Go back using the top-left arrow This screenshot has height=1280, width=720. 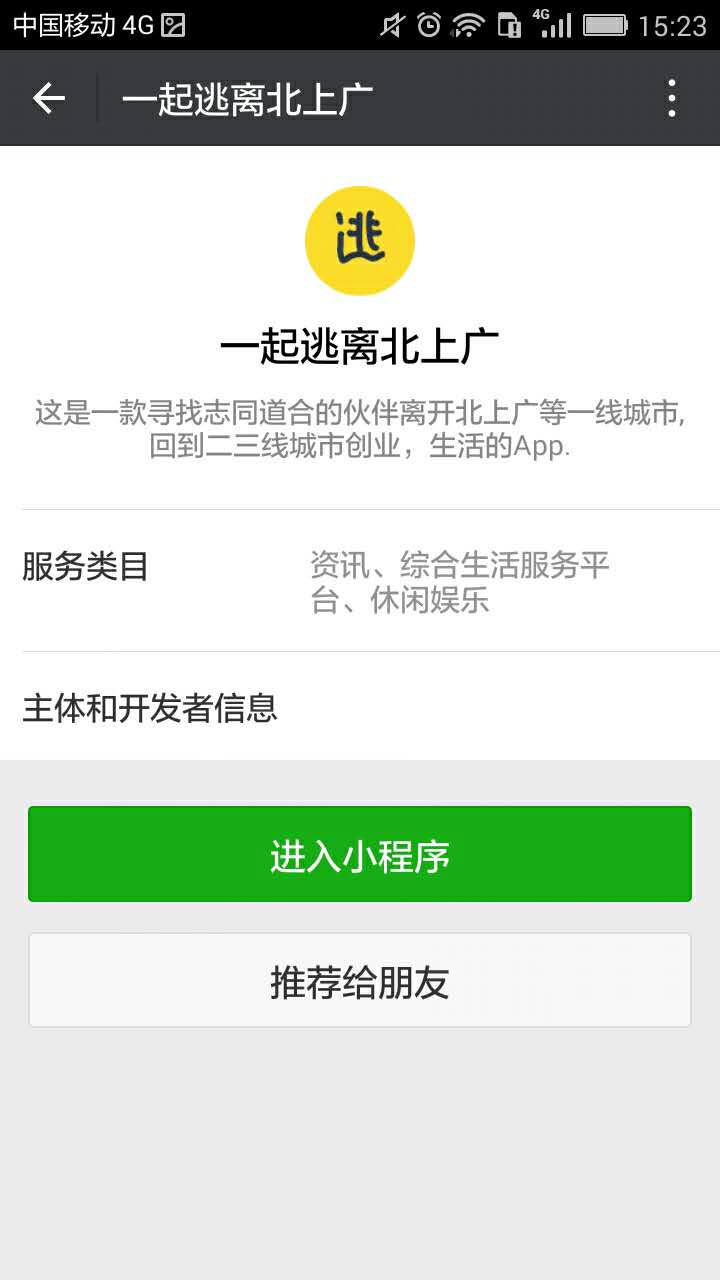(x=48, y=98)
